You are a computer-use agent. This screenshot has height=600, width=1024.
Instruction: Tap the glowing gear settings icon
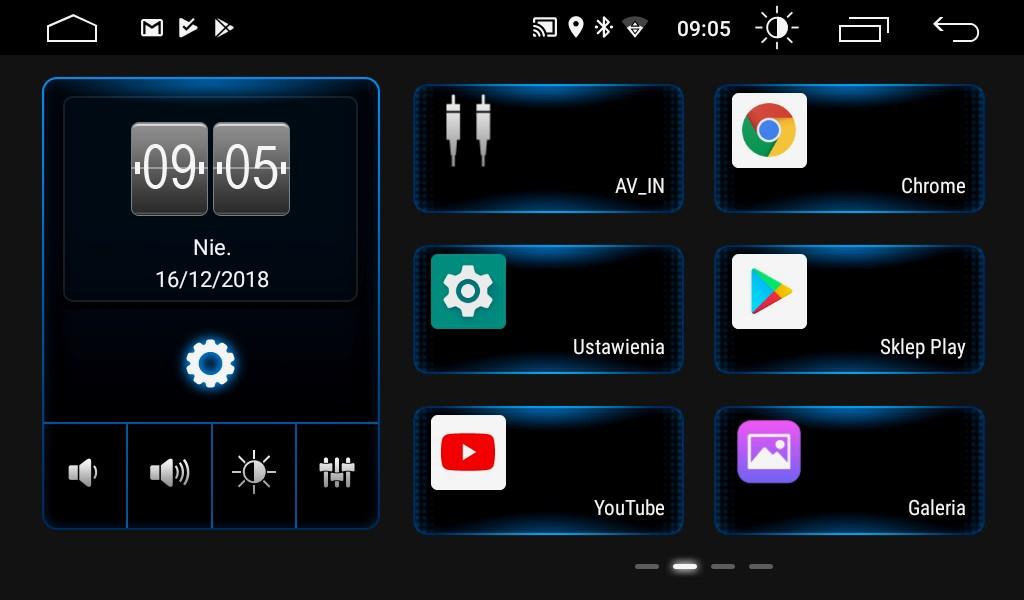(210, 364)
